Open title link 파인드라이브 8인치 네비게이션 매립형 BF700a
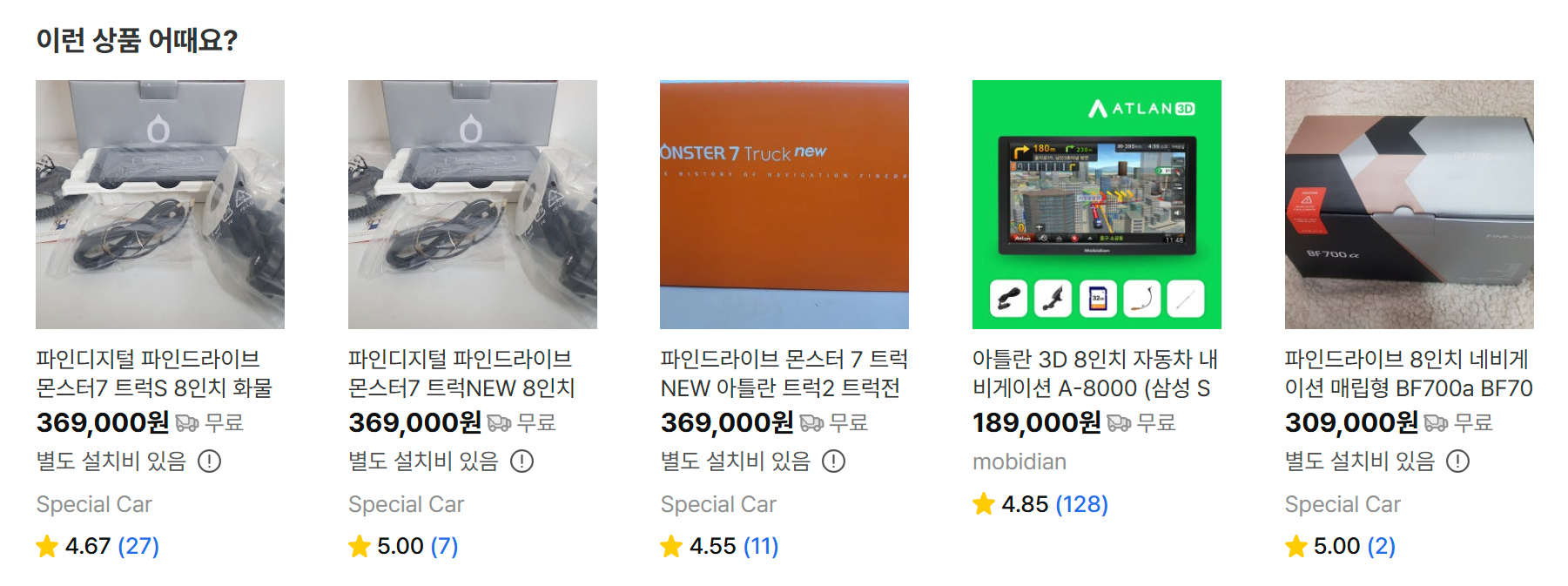This screenshot has height=586, width=1568. point(1408,374)
